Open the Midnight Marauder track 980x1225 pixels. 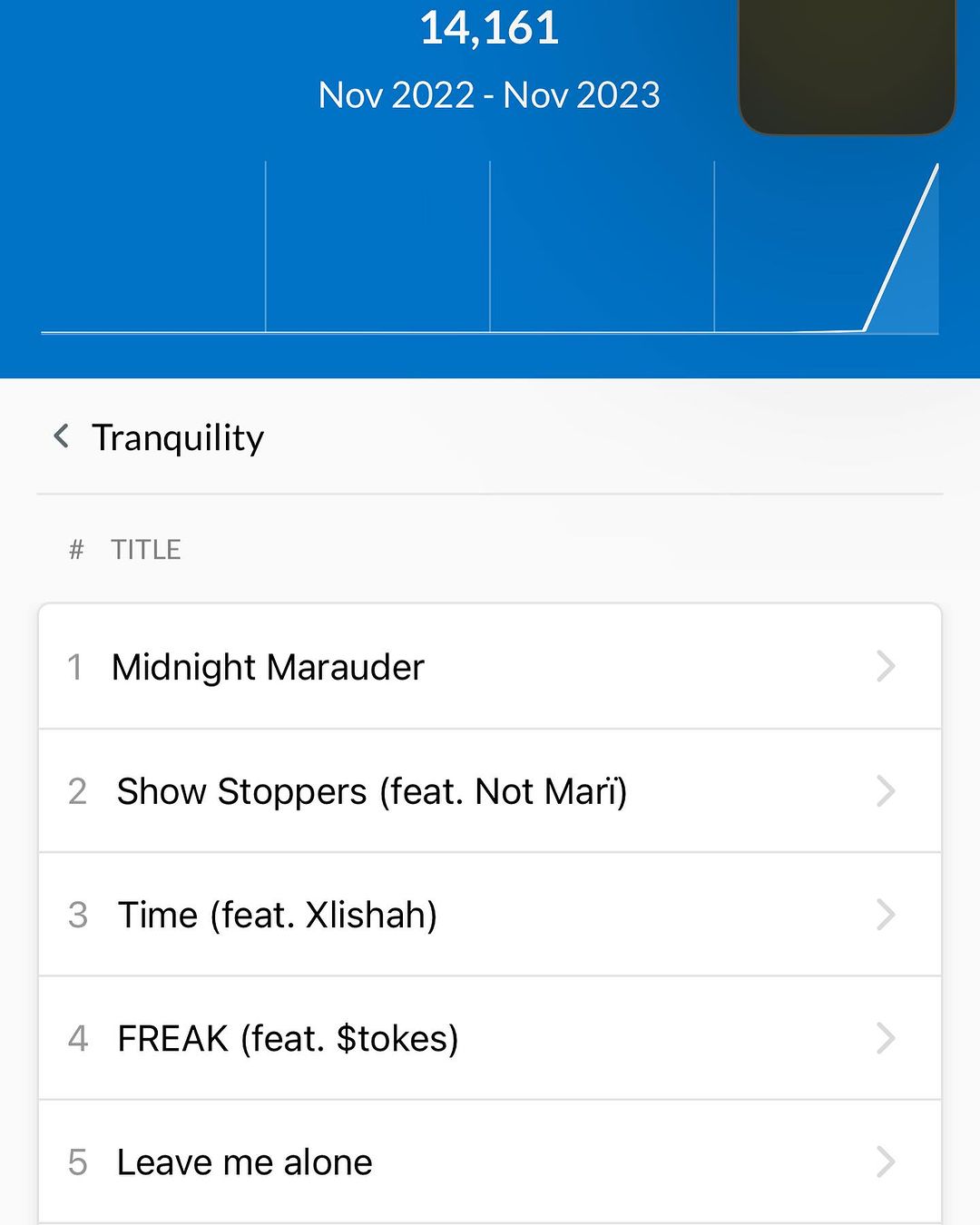click(x=489, y=667)
